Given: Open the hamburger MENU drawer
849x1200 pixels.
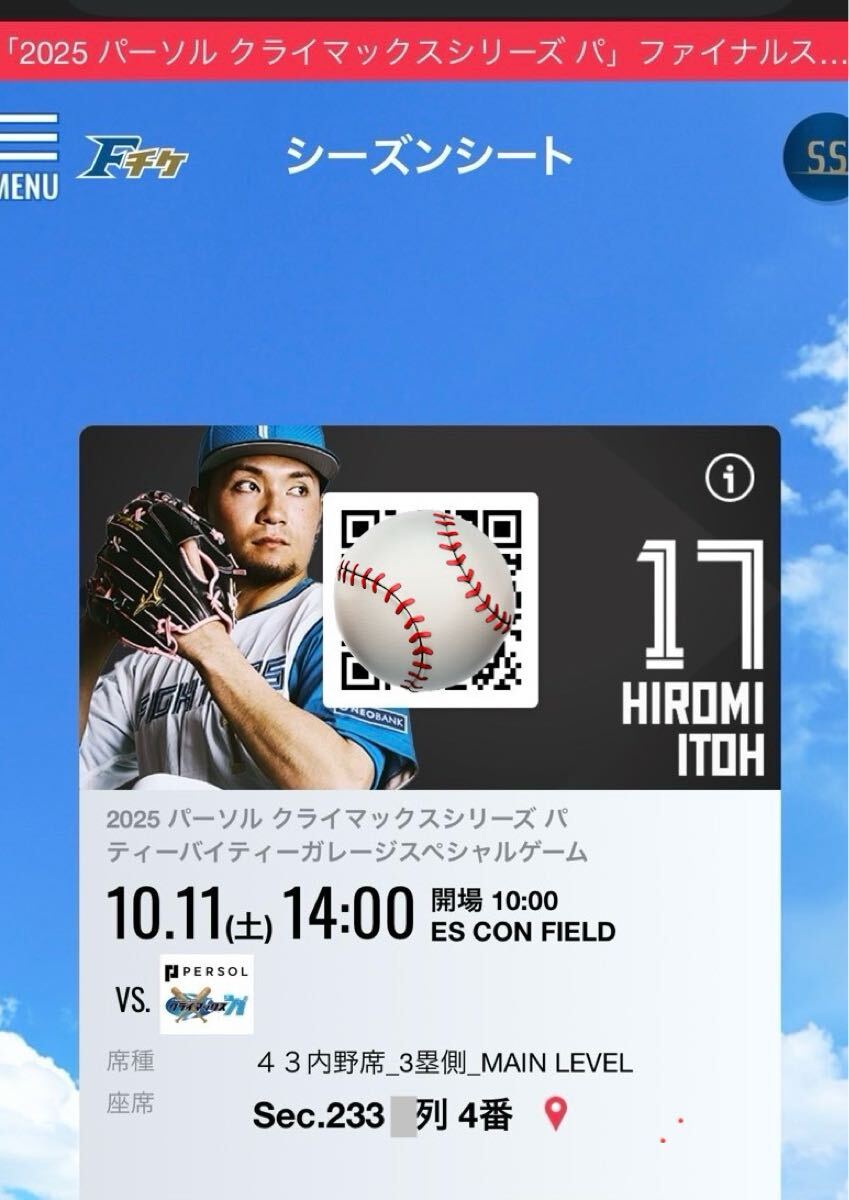Looking at the screenshot, I should tap(29, 156).
